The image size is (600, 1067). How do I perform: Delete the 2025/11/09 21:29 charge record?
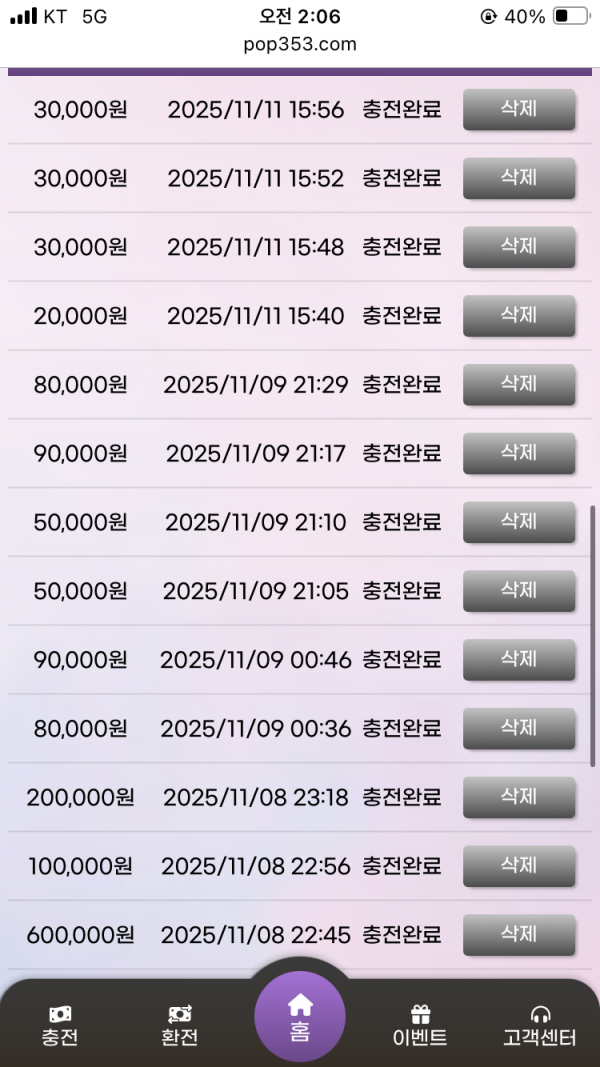coord(518,385)
